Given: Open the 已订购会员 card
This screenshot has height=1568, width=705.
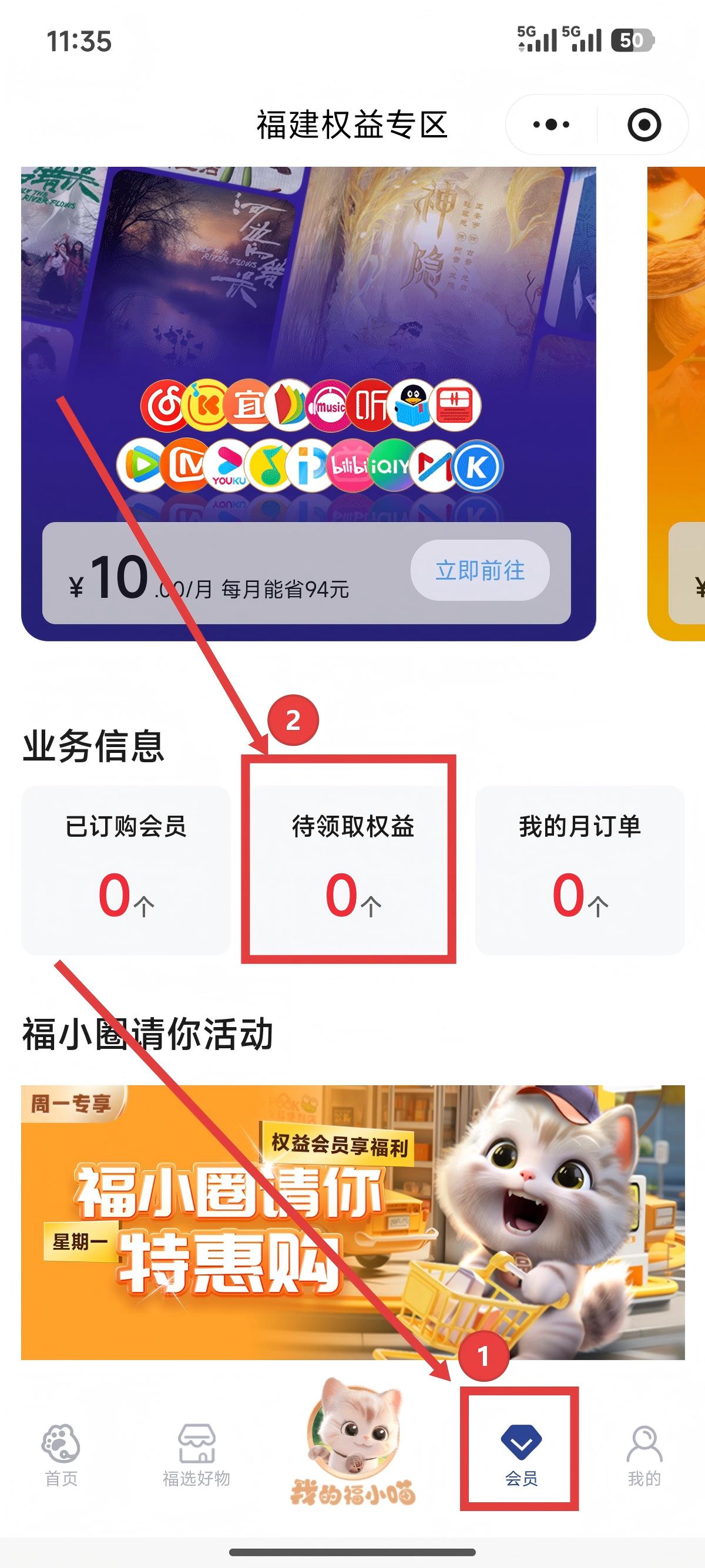Looking at the screenshot, I should [125, 869].
